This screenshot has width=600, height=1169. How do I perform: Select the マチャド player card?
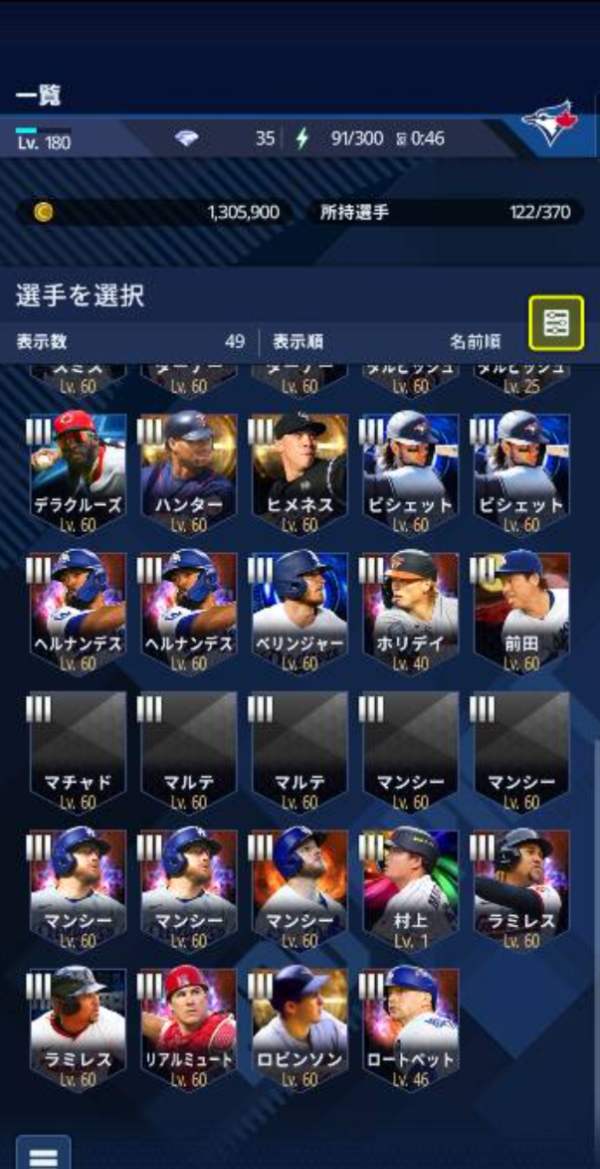77,752
